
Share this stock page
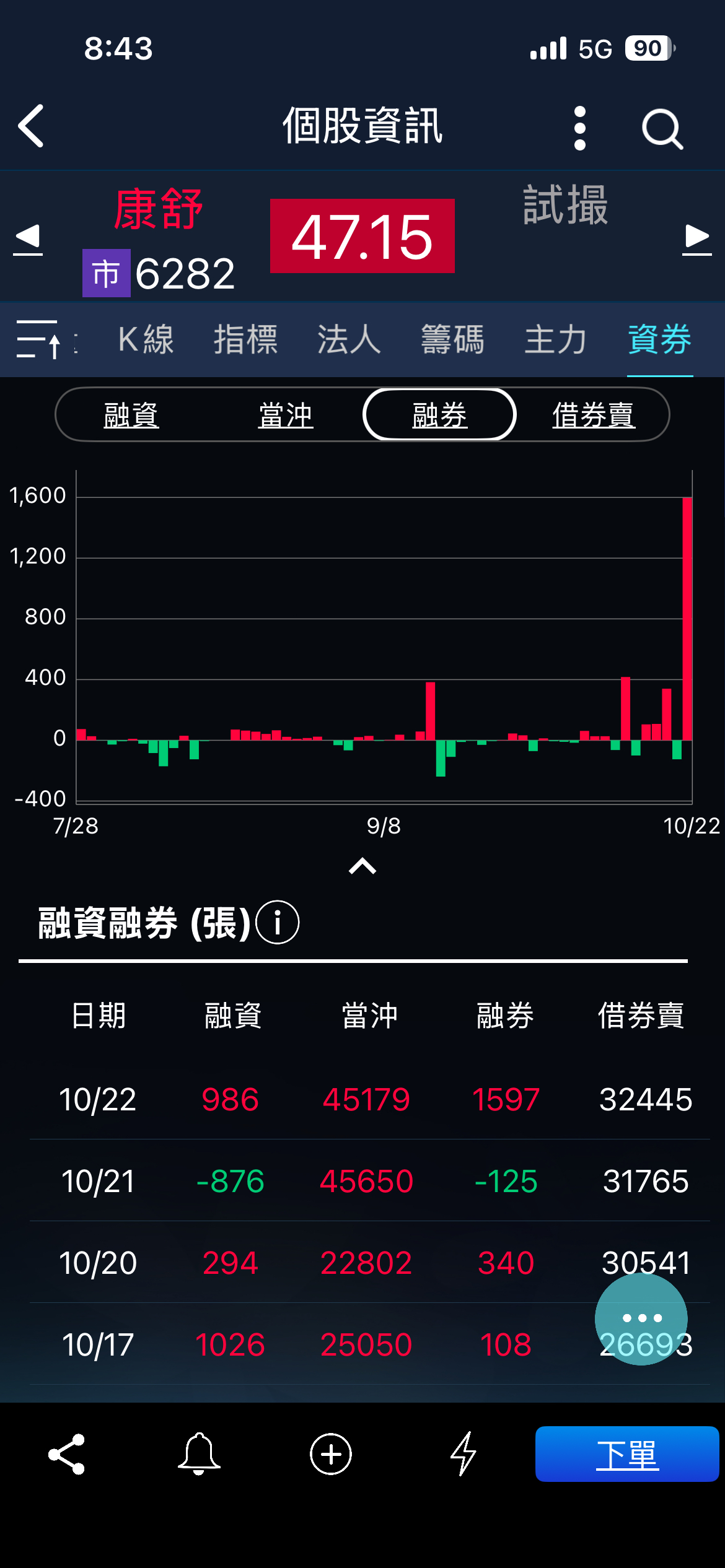click(67, 1453)
